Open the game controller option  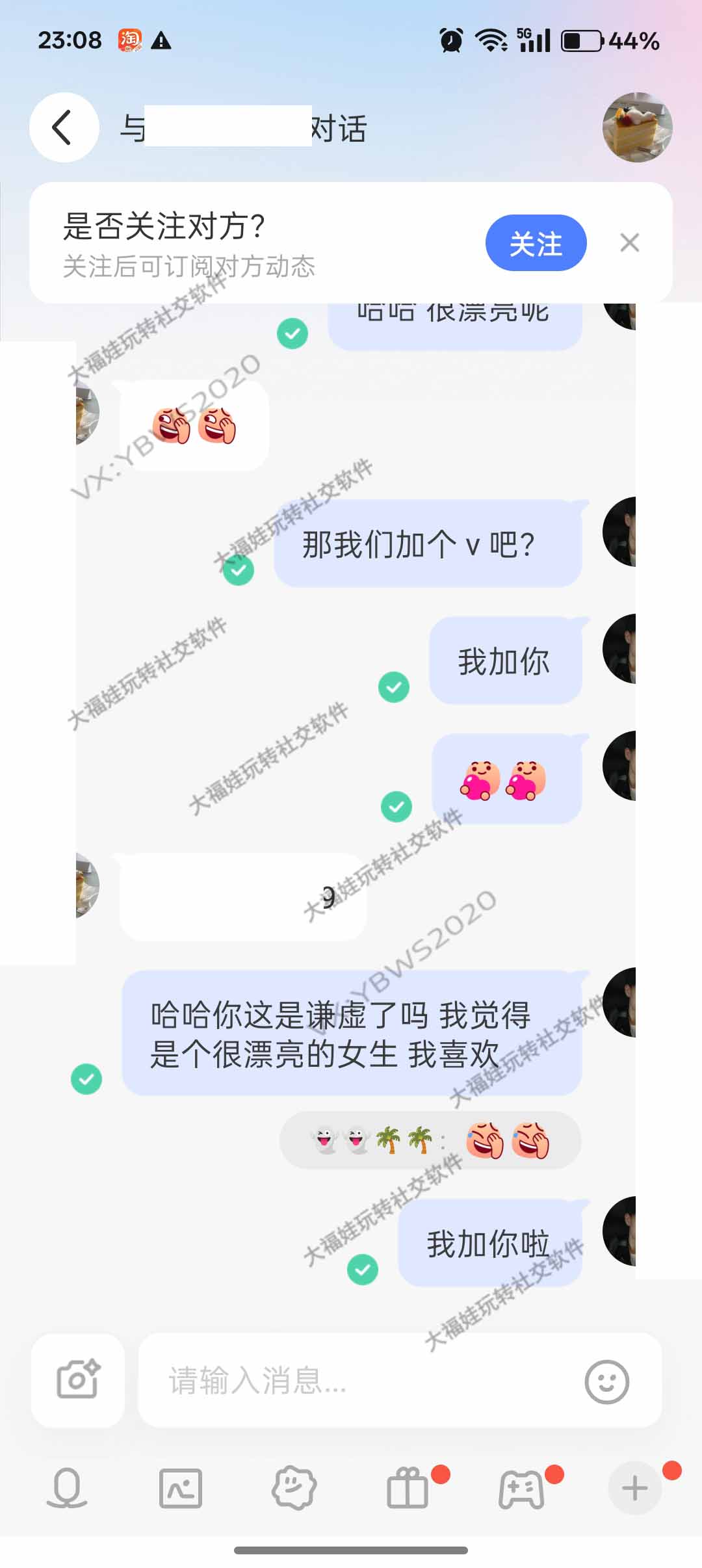point(521,1488)
